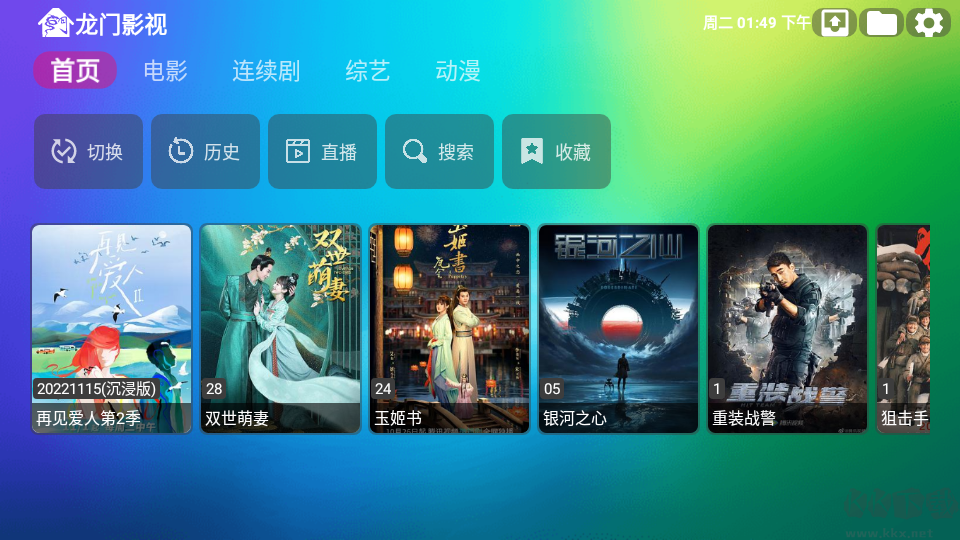Image resolution: width=960 pixels, height=540 pixels.
Task: Open the partly visible 狙击手 card
Action: 904,328
